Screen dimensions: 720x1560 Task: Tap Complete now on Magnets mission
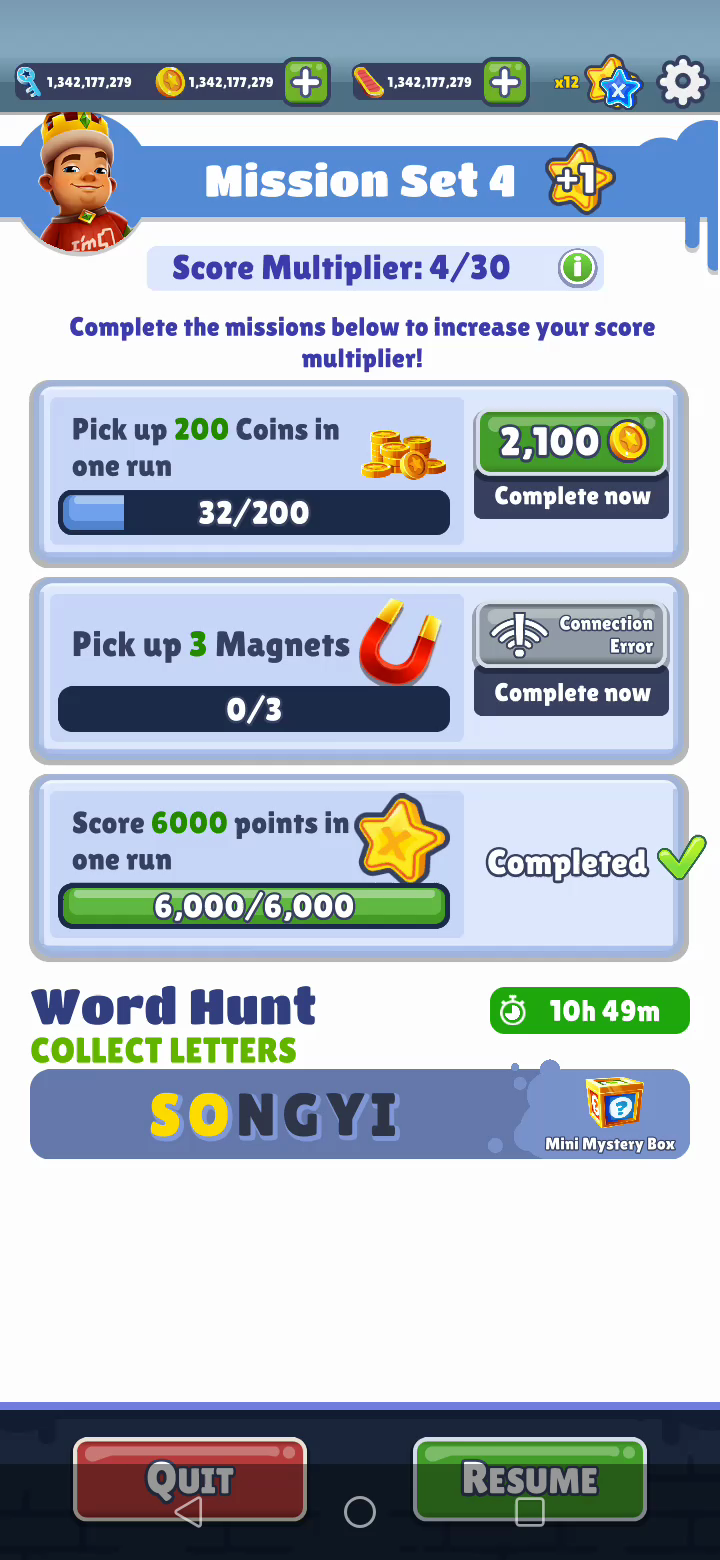point(572,692)
